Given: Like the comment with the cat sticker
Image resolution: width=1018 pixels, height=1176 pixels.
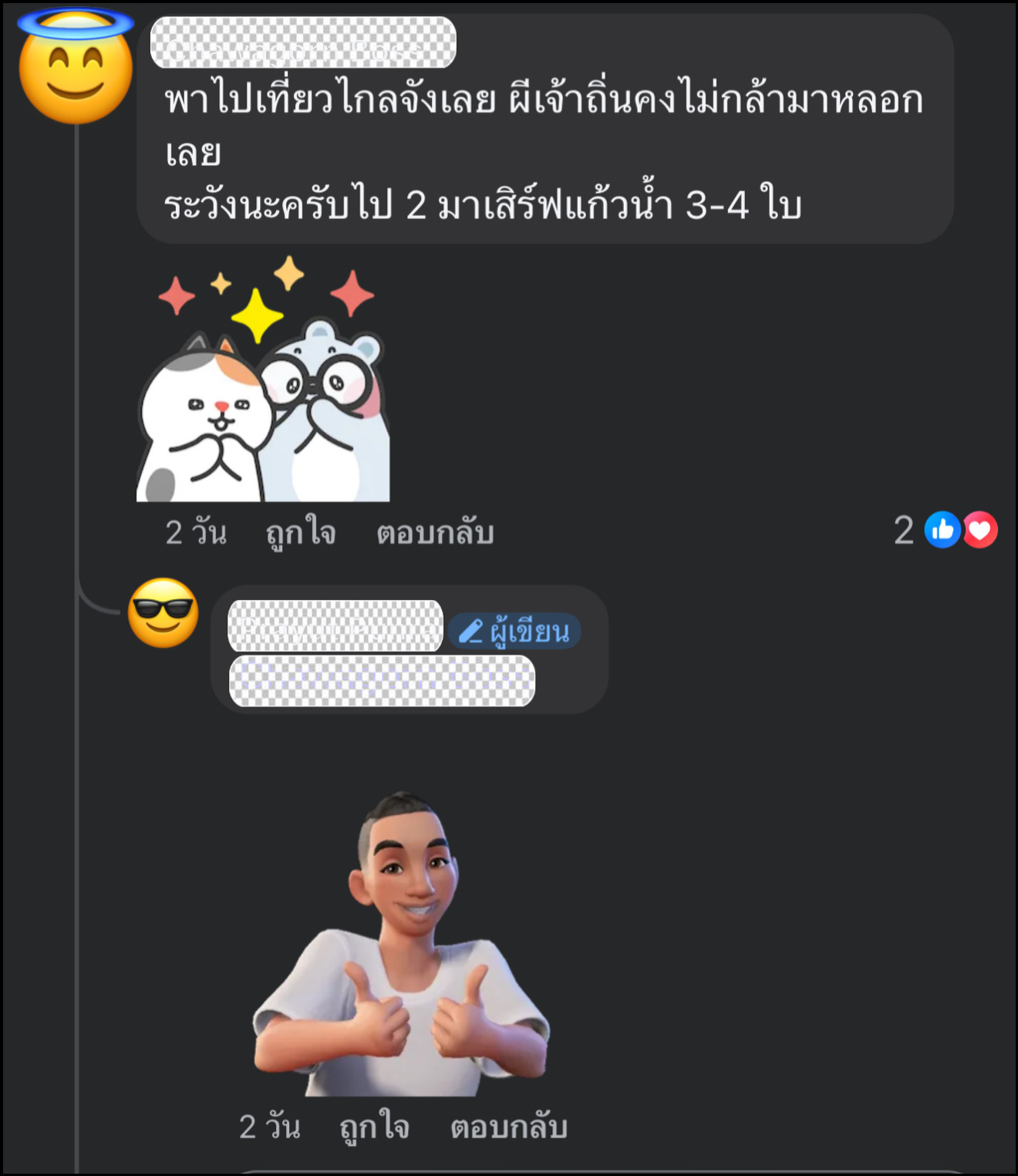Looking at the screenshot, I should (301, 533).
